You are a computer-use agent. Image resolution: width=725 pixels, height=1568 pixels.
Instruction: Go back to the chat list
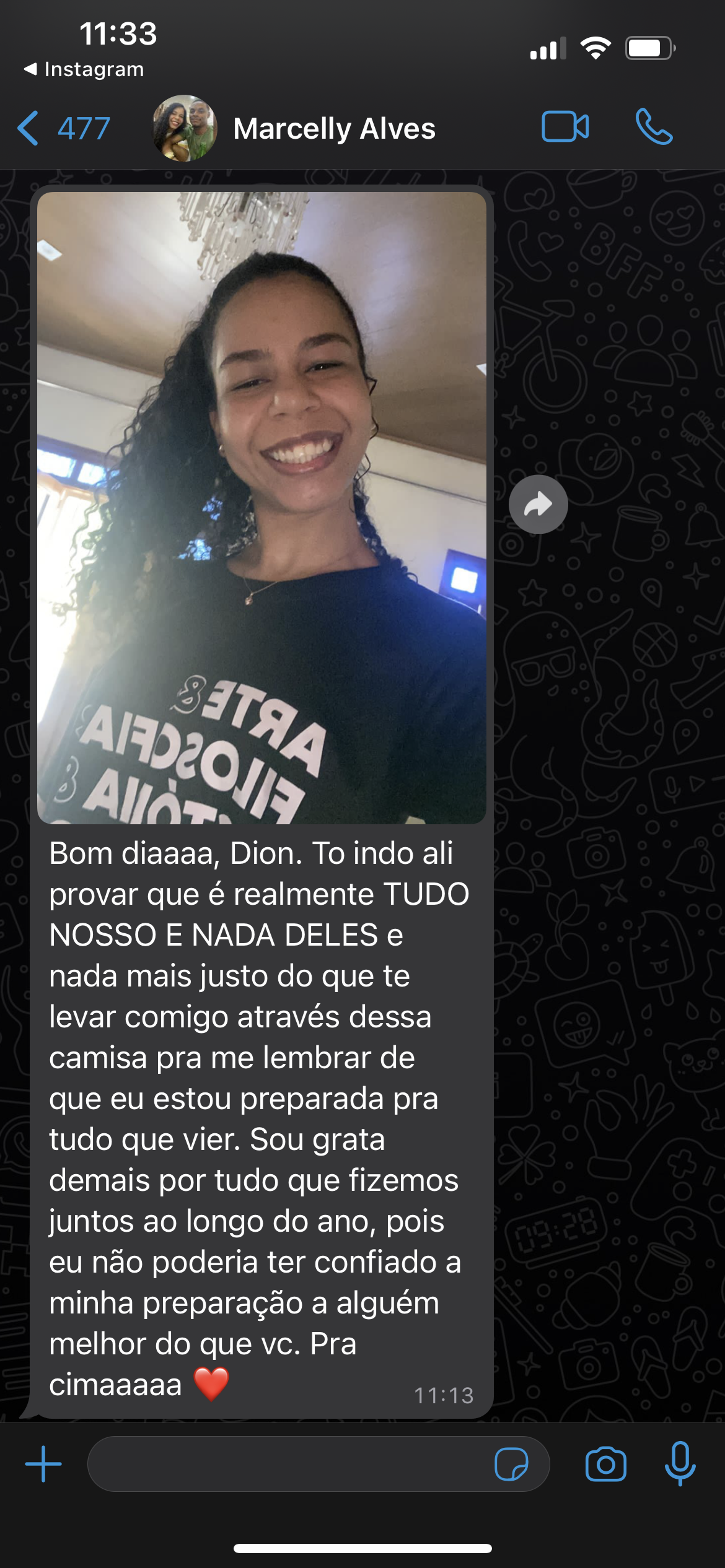pyautogui.click(x=62, y=128)
